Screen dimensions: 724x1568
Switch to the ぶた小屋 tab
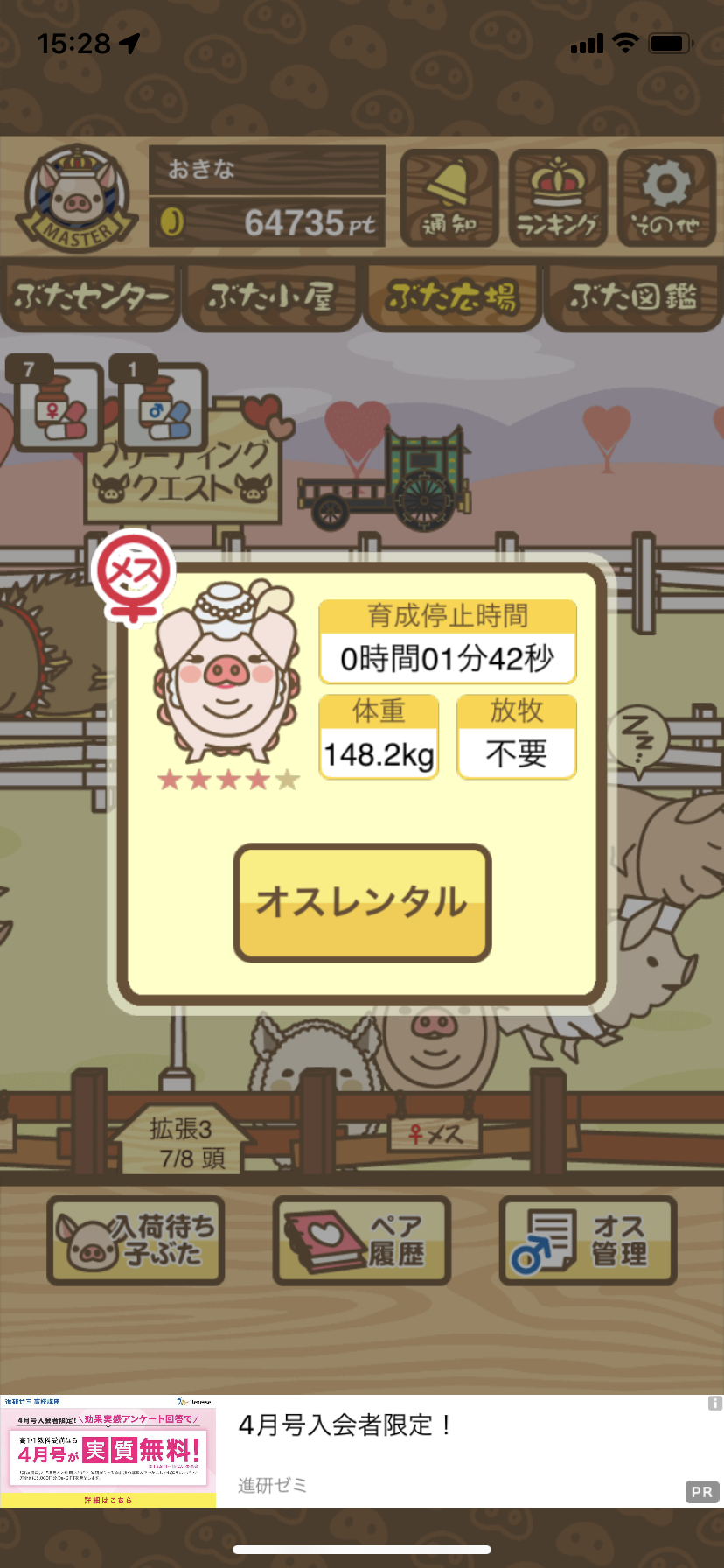click(271, 297)
